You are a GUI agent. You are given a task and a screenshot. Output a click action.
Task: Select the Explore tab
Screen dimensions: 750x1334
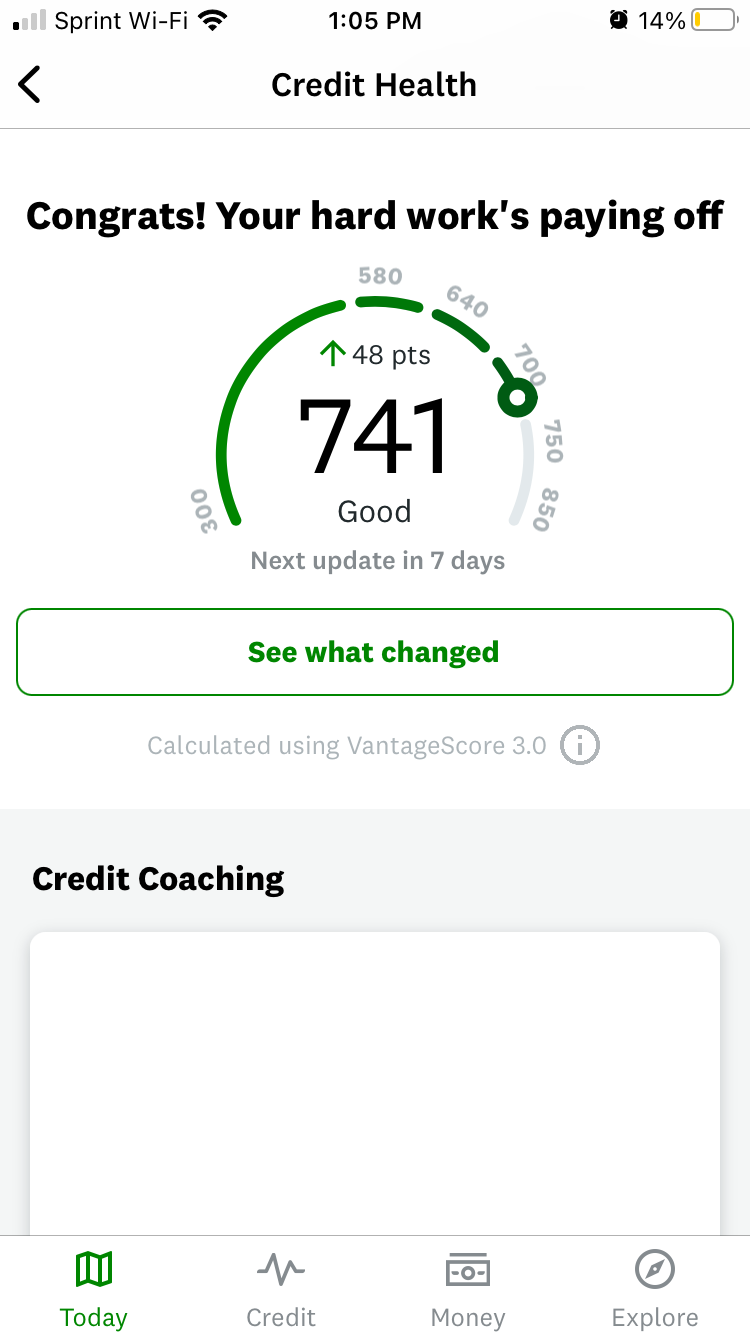coord(655,1288)
